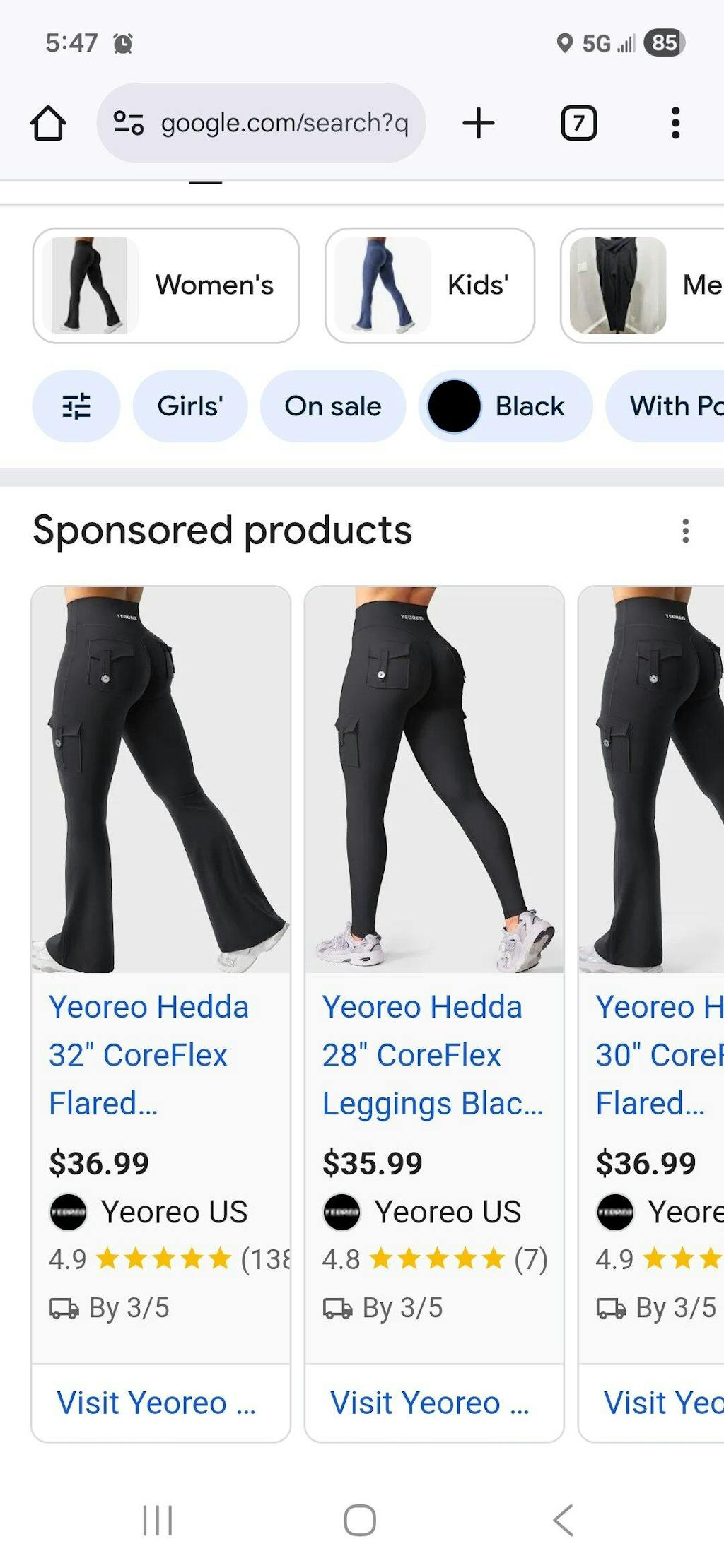Open a new browser tab
724x1568 pixels.
coord(479,123)
